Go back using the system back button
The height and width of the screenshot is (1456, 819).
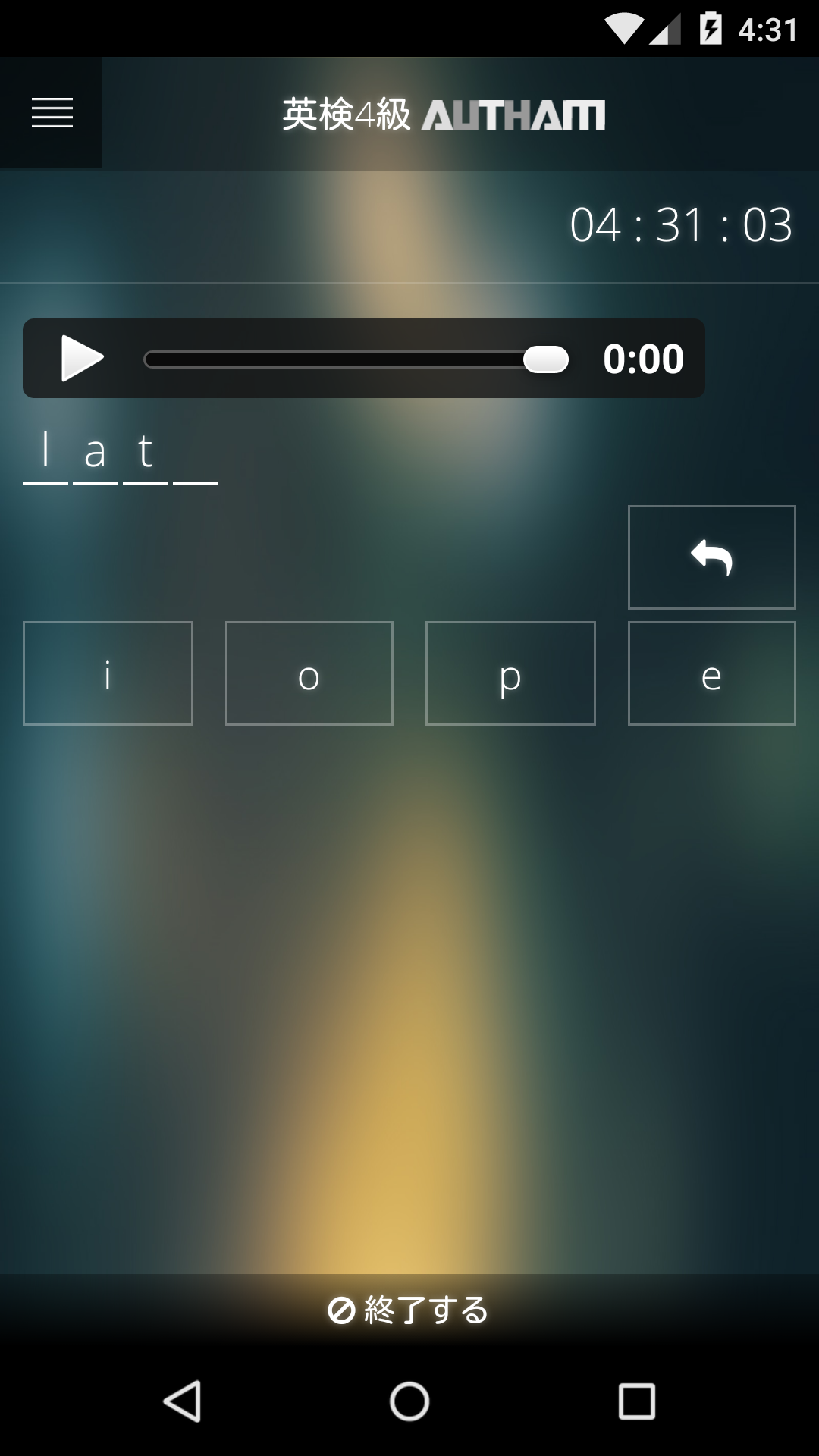(x=182, y=1401)
